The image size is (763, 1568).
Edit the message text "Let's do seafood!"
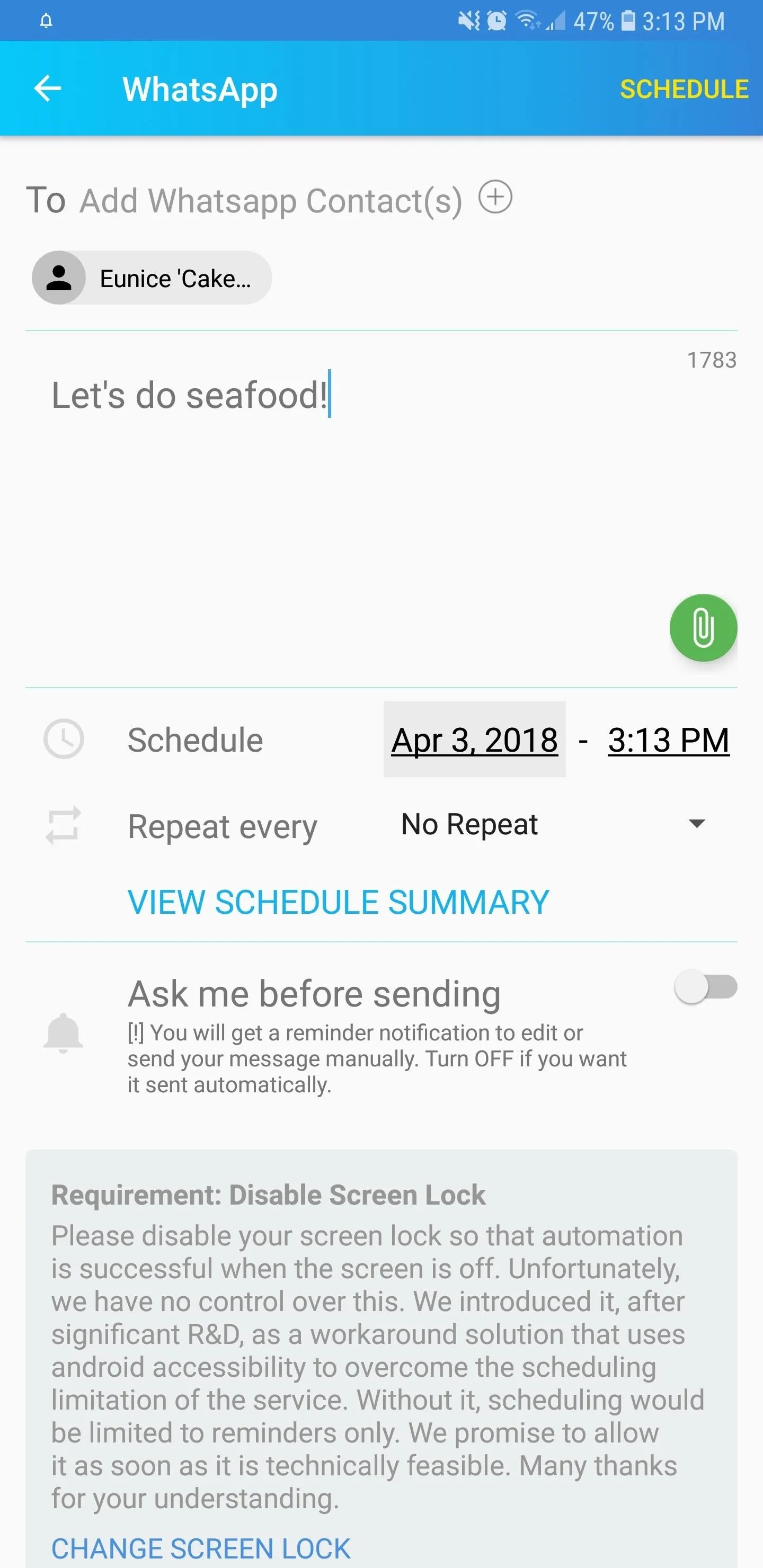tap(190, 396)
